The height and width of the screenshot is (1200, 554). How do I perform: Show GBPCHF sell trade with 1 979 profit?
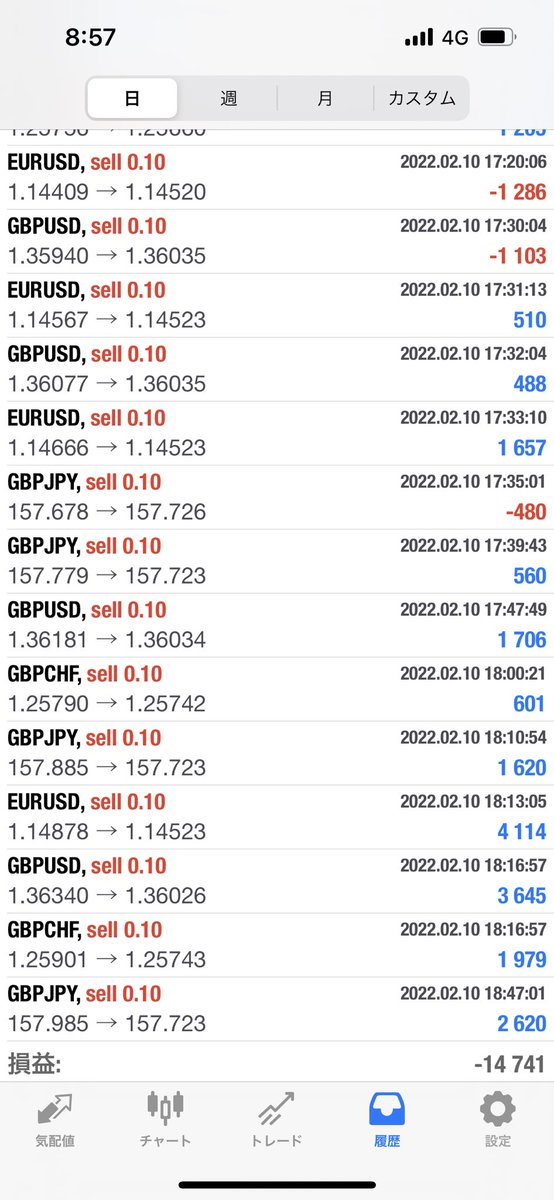[x=277, y=946]
